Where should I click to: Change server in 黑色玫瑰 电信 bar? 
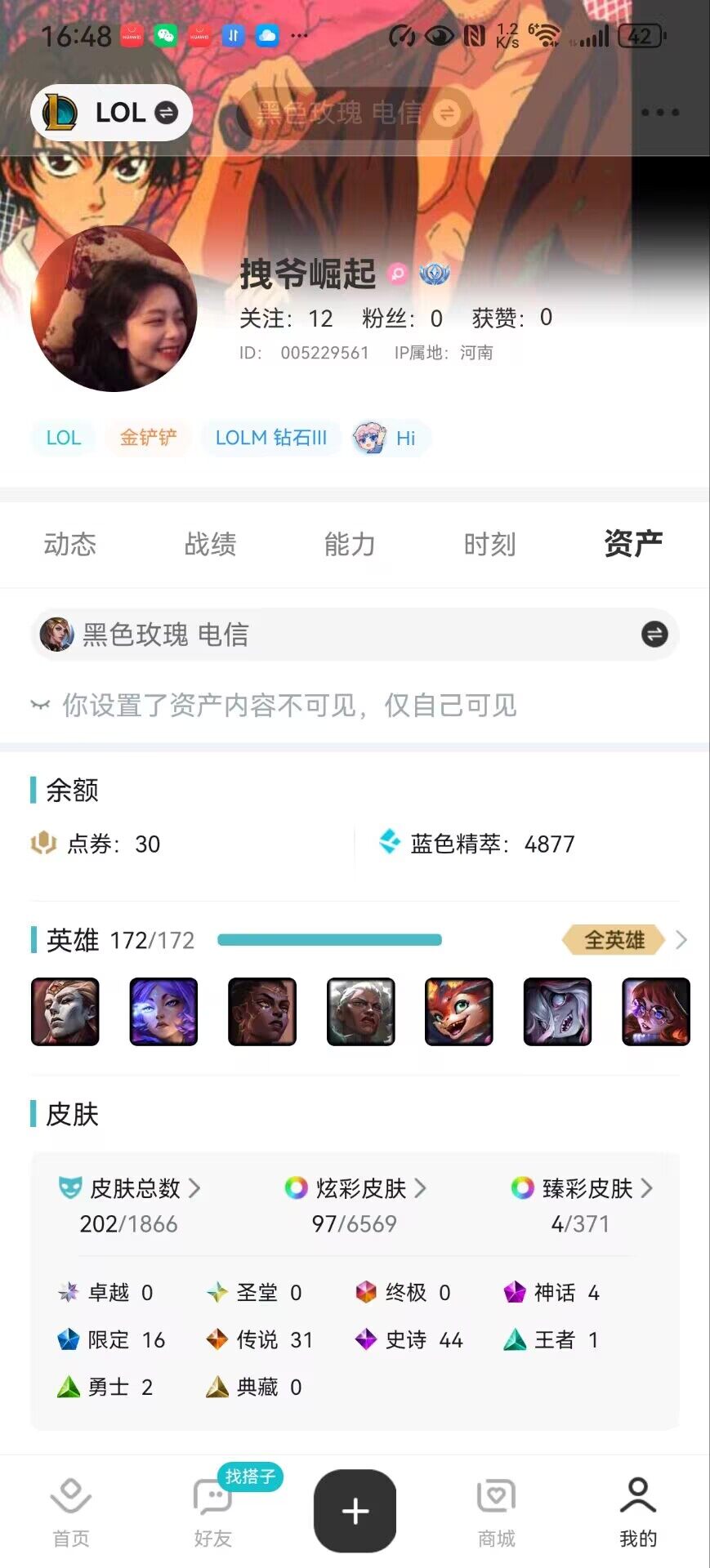654,635
